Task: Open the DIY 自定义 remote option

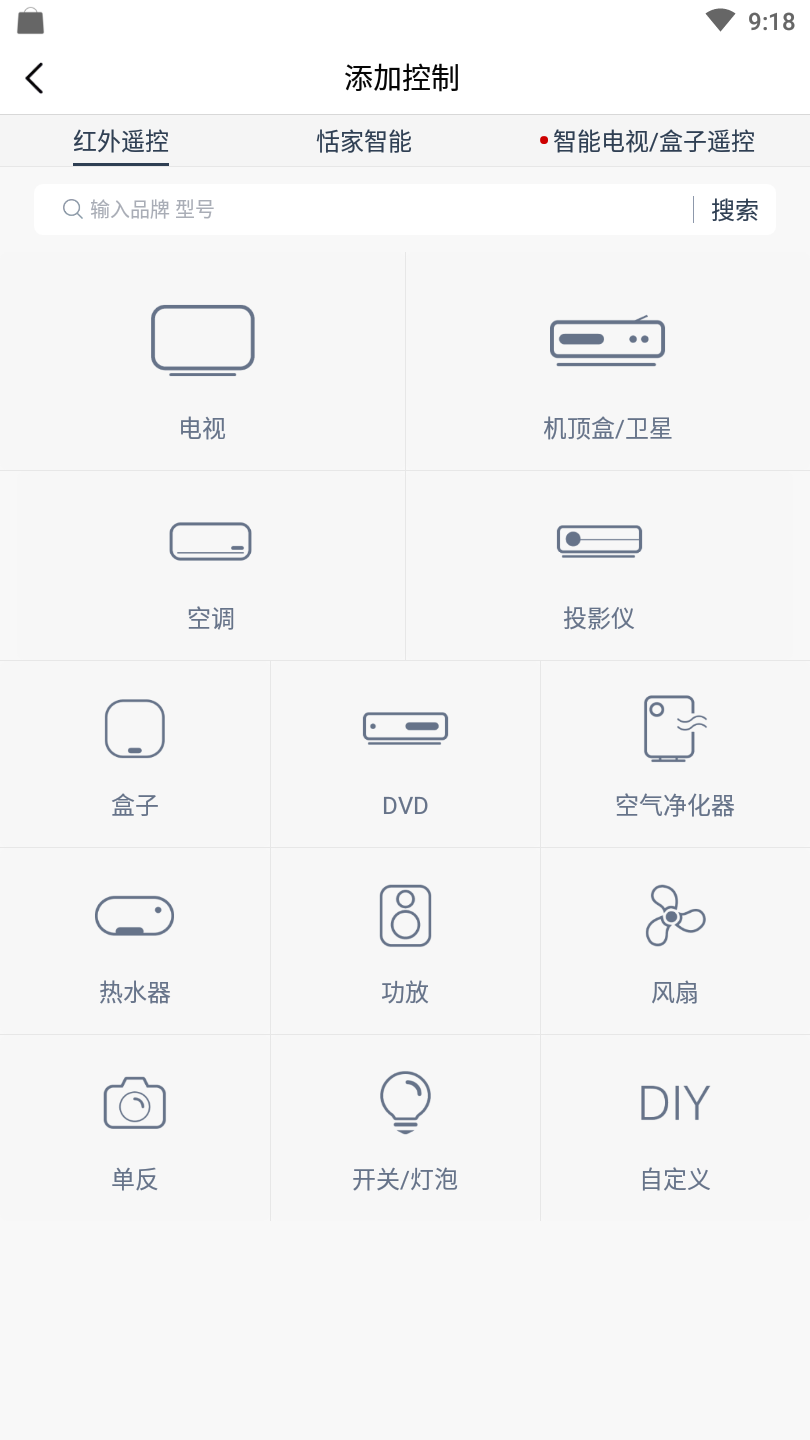Action: click(x=675, y=1128)
